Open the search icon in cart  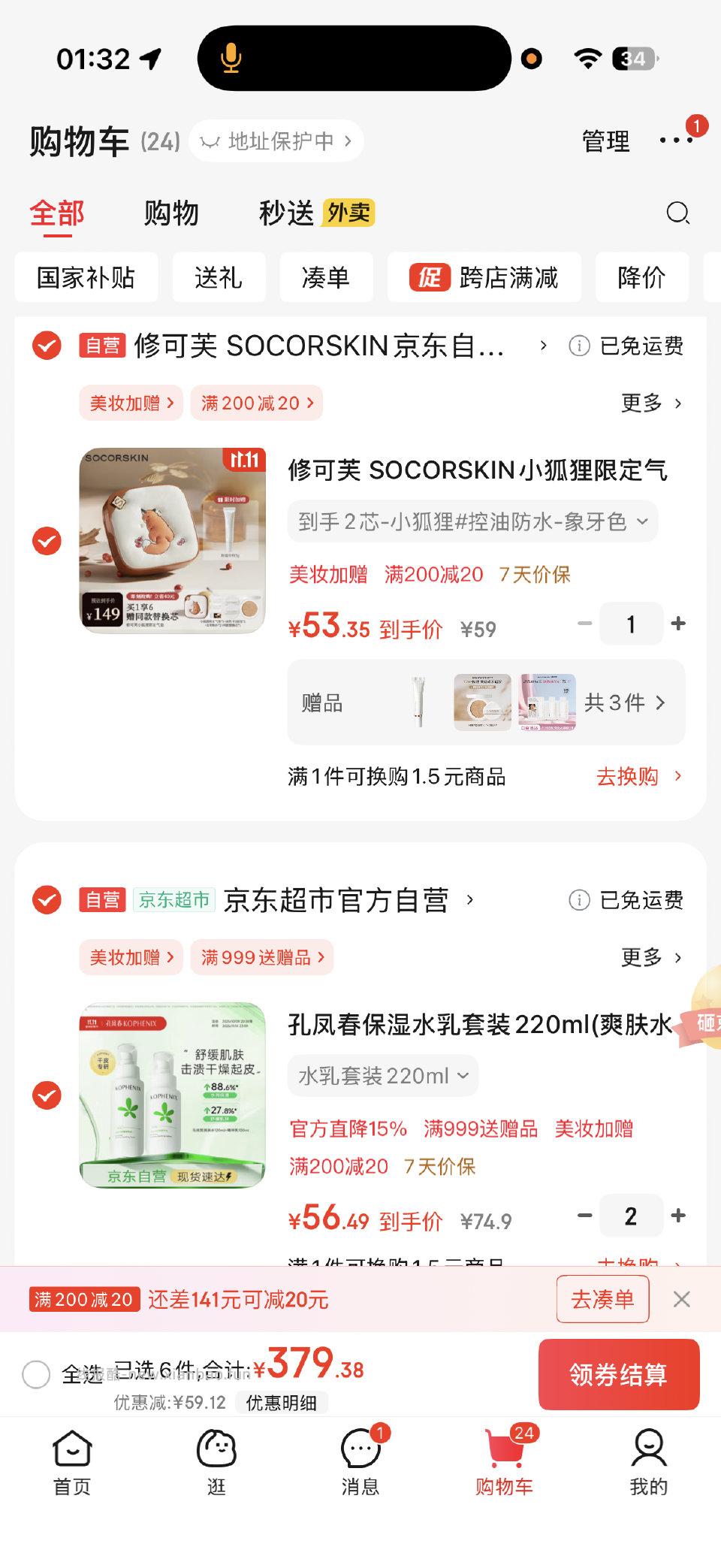click(678, 214)
